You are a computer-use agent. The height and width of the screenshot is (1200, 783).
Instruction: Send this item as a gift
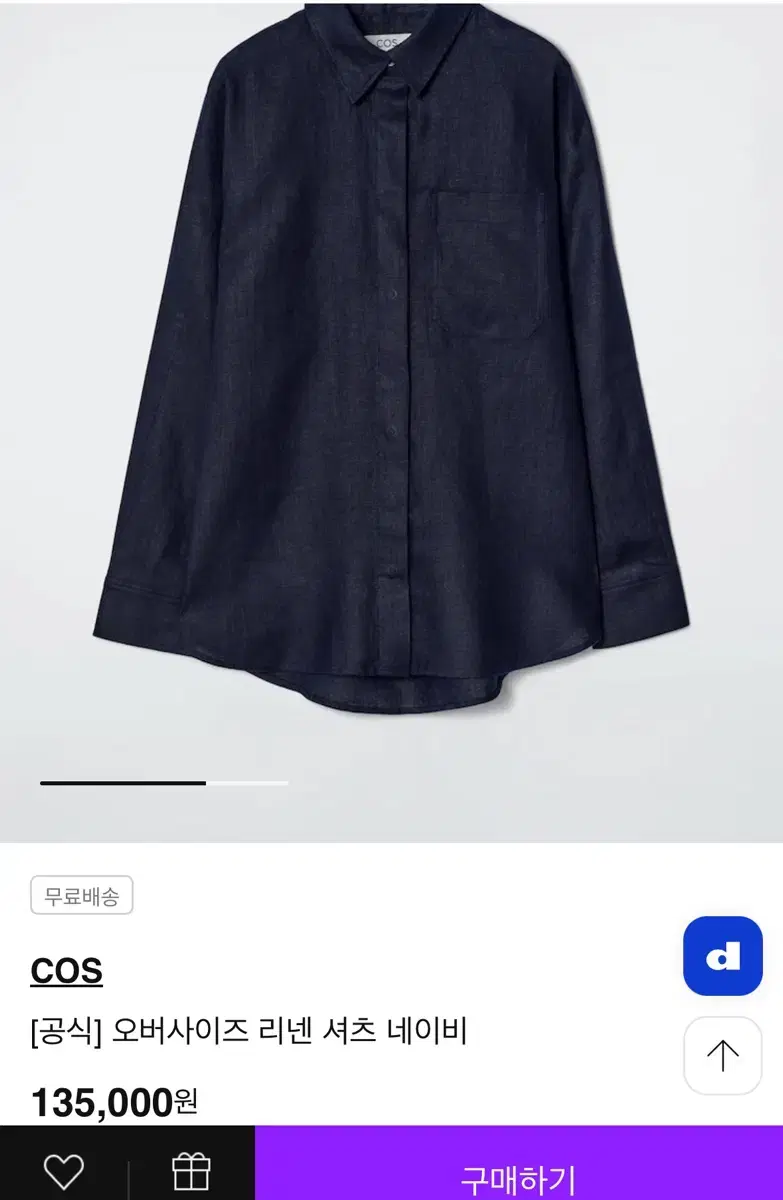(191, 1171)
